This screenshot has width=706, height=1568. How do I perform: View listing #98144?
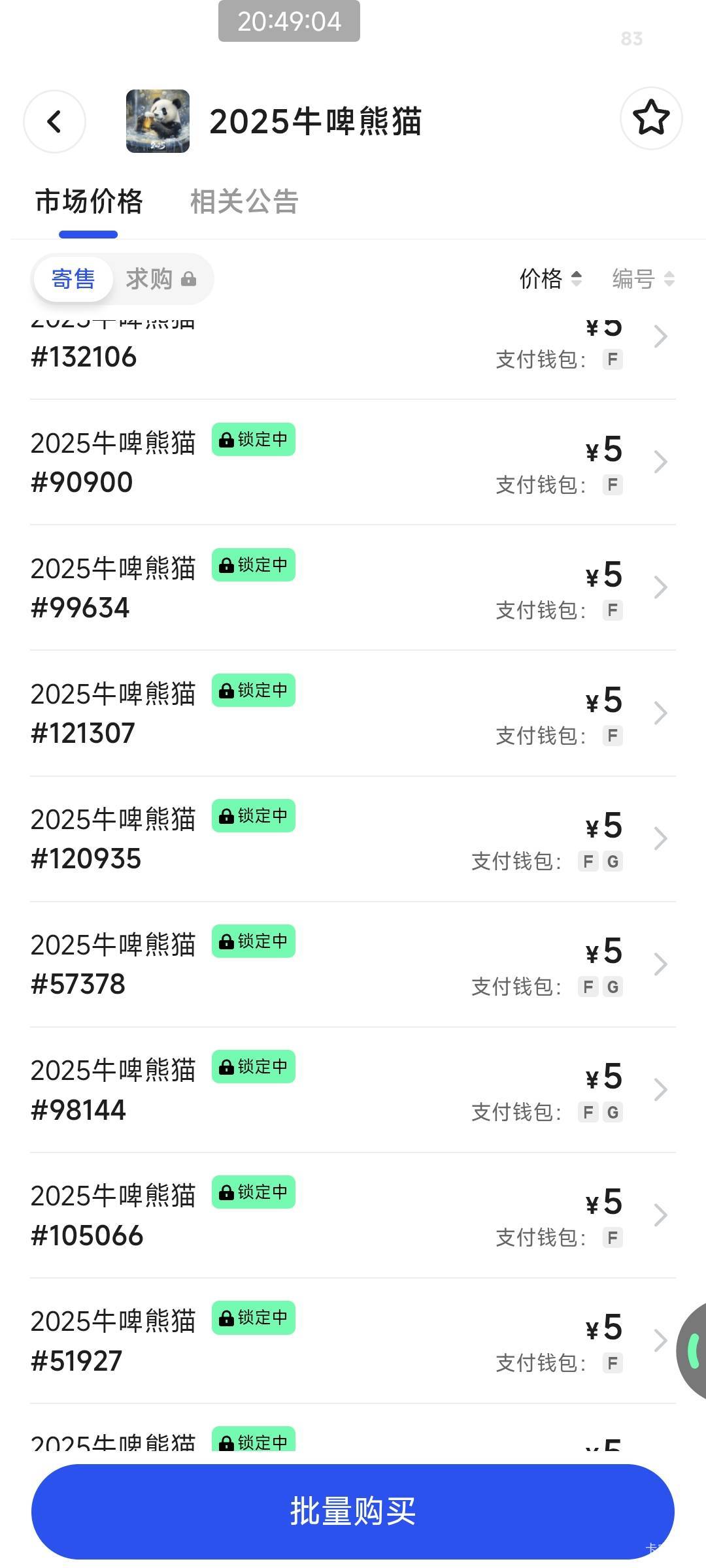pyautogui.click(x=353, y=1090)
